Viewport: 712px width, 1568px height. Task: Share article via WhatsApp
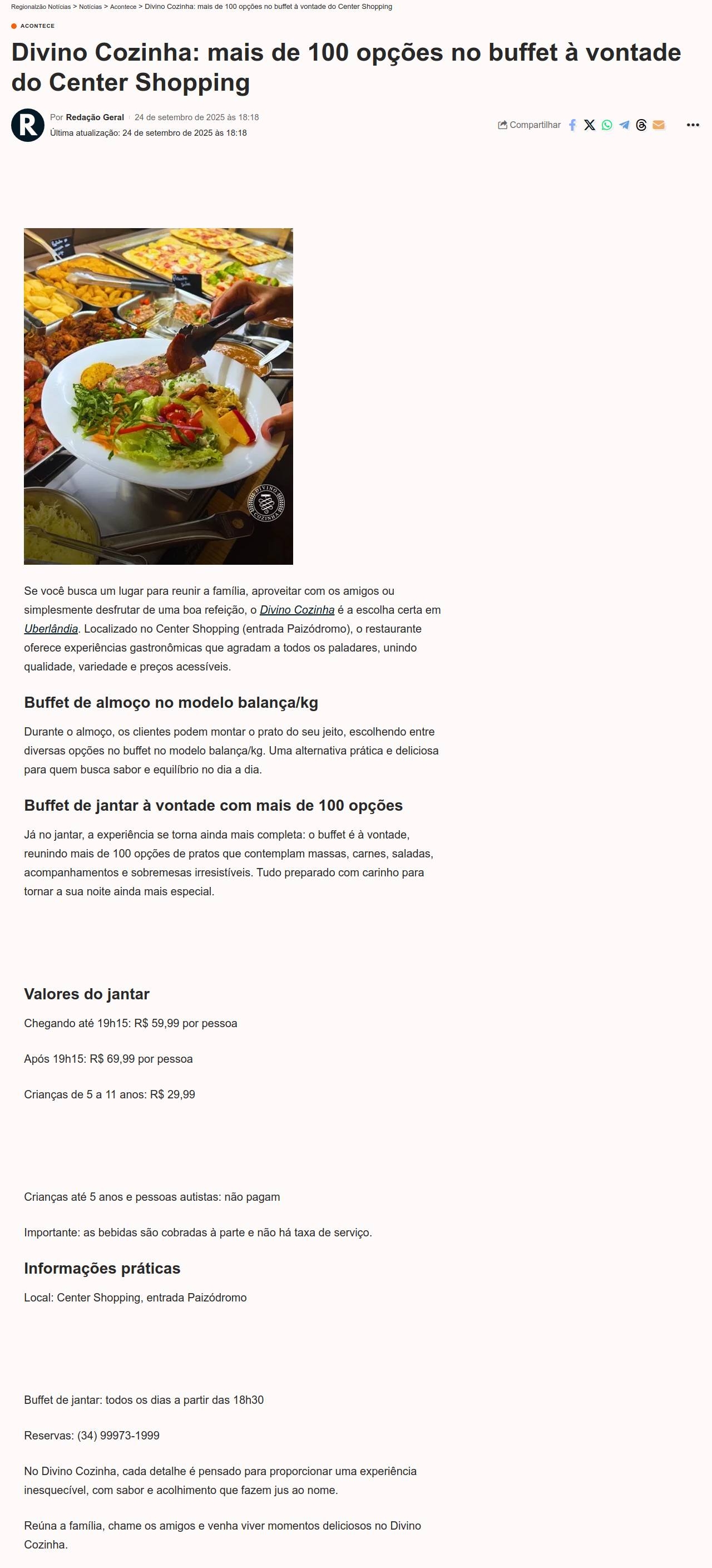(x=607, y=125)
